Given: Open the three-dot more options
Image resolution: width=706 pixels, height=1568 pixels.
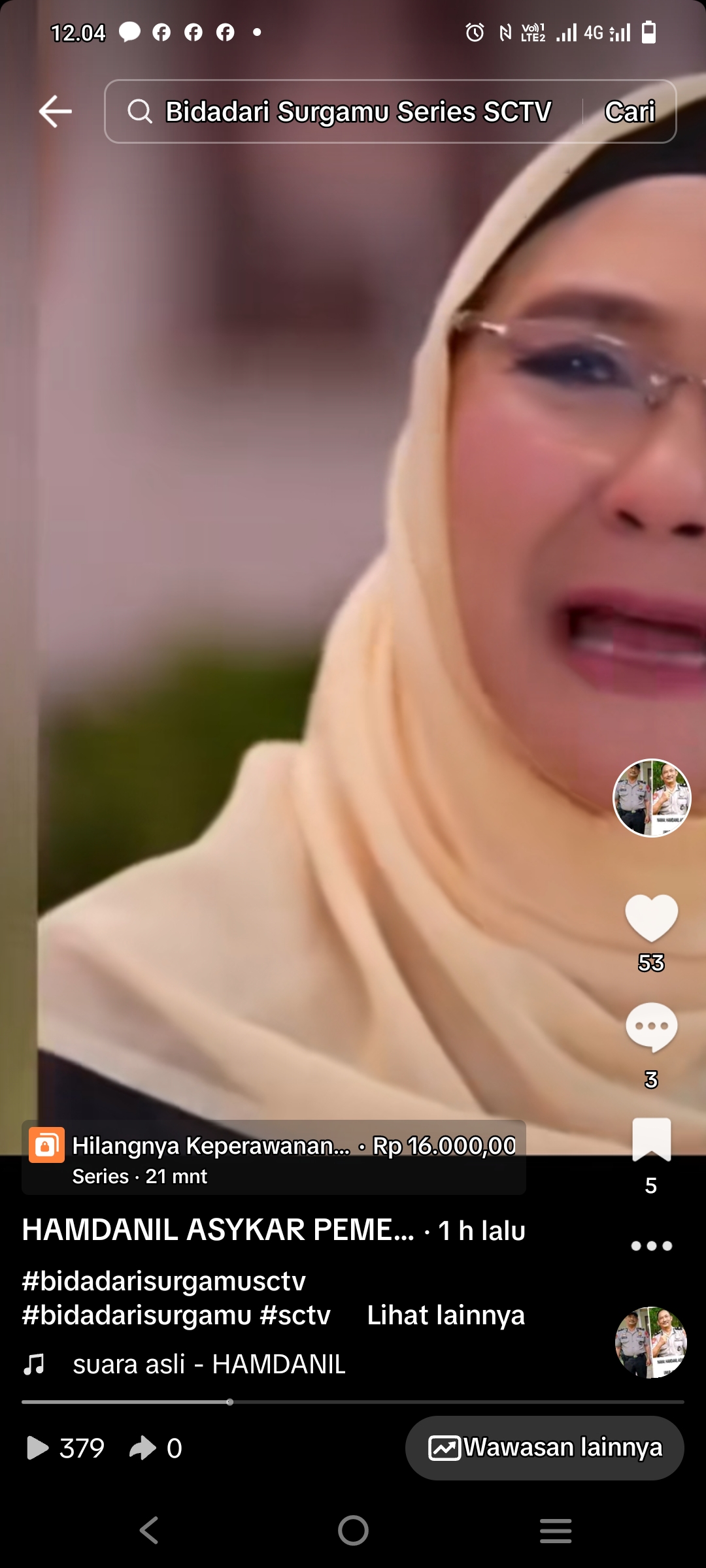Looking at the screenshot, I should click(x=651, y=1246).
